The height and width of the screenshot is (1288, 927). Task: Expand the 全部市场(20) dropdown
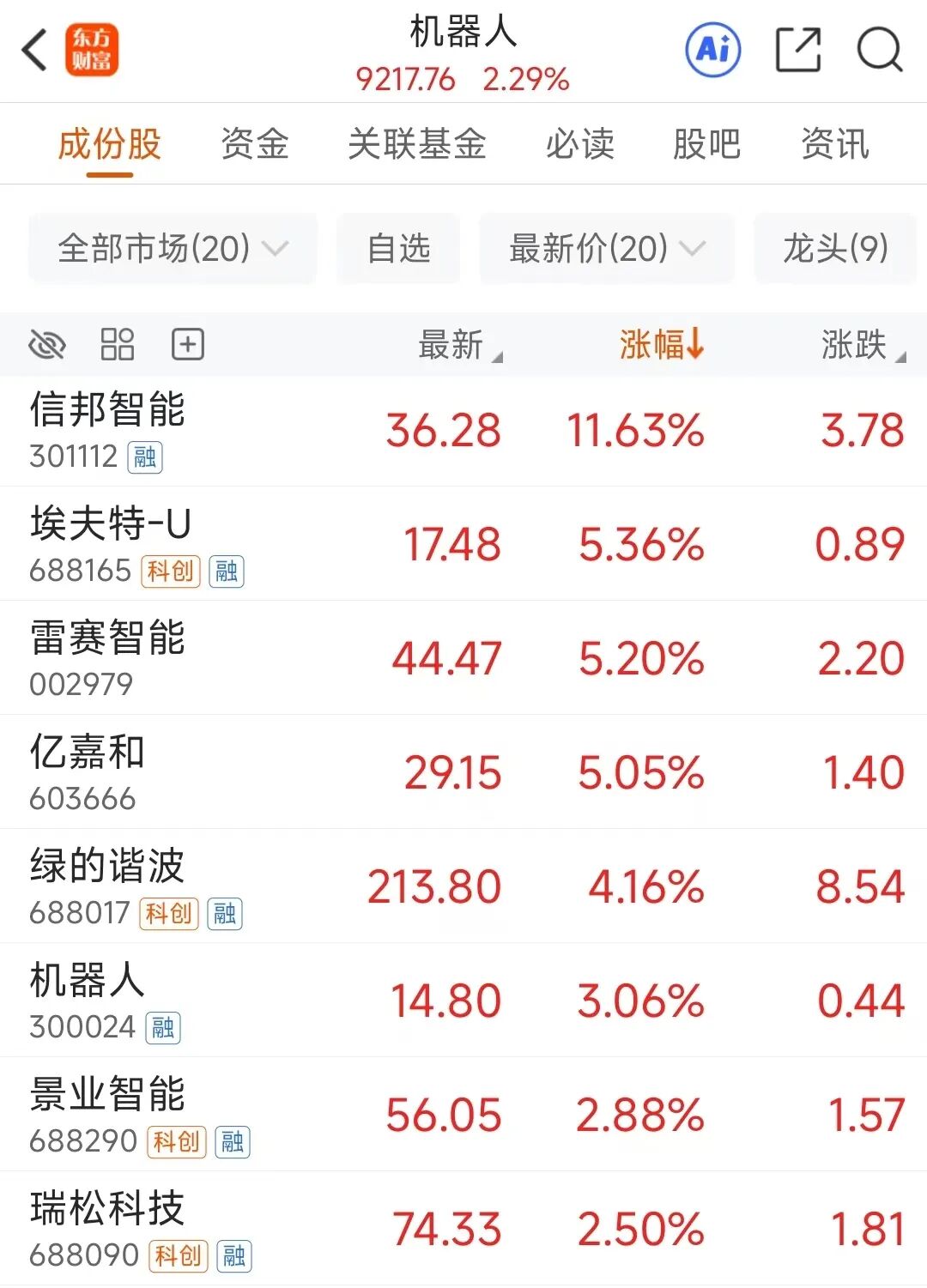tap(173, 249)
